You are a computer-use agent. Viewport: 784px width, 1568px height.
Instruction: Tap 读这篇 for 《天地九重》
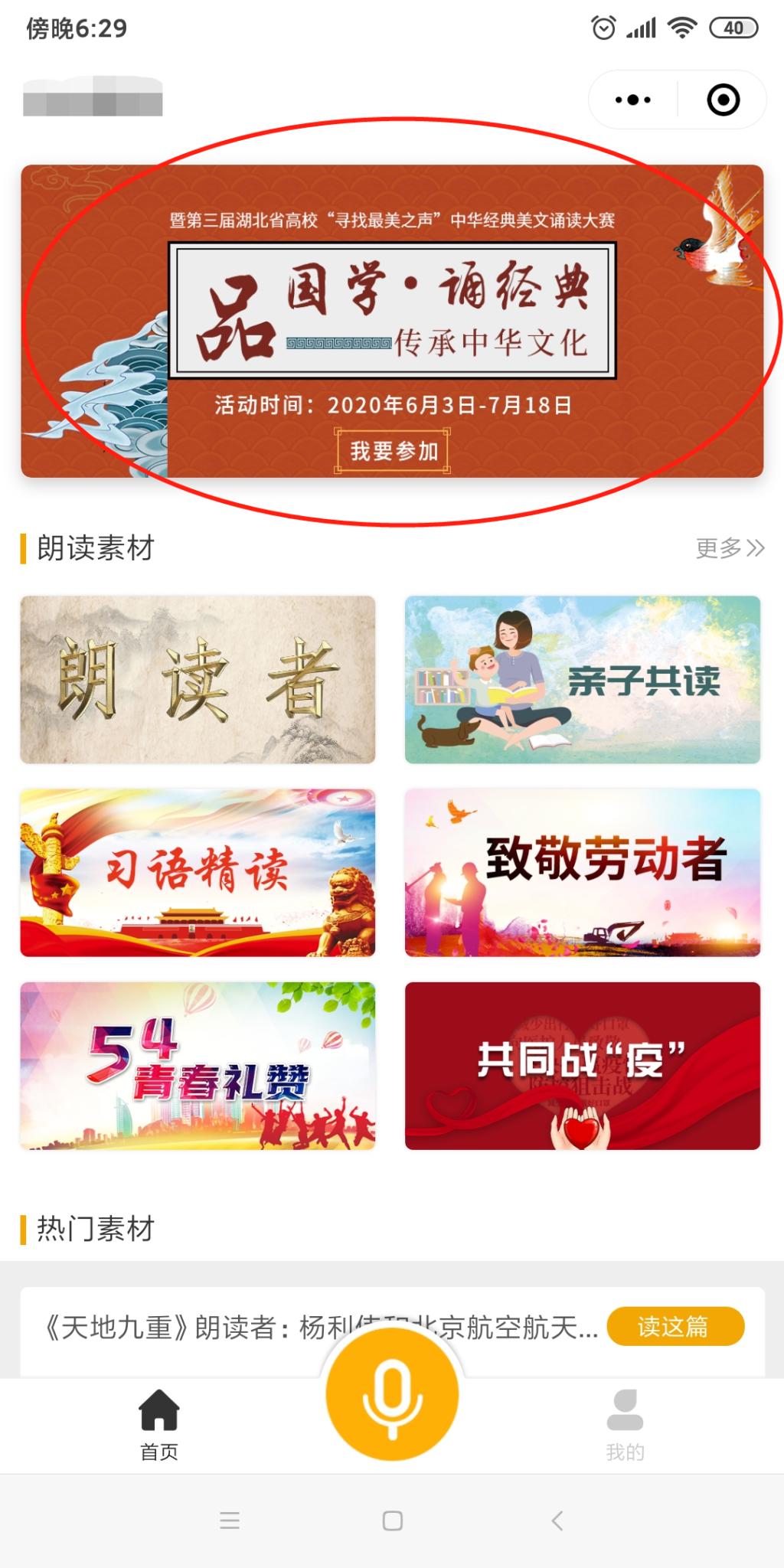tap(675, 1326)
